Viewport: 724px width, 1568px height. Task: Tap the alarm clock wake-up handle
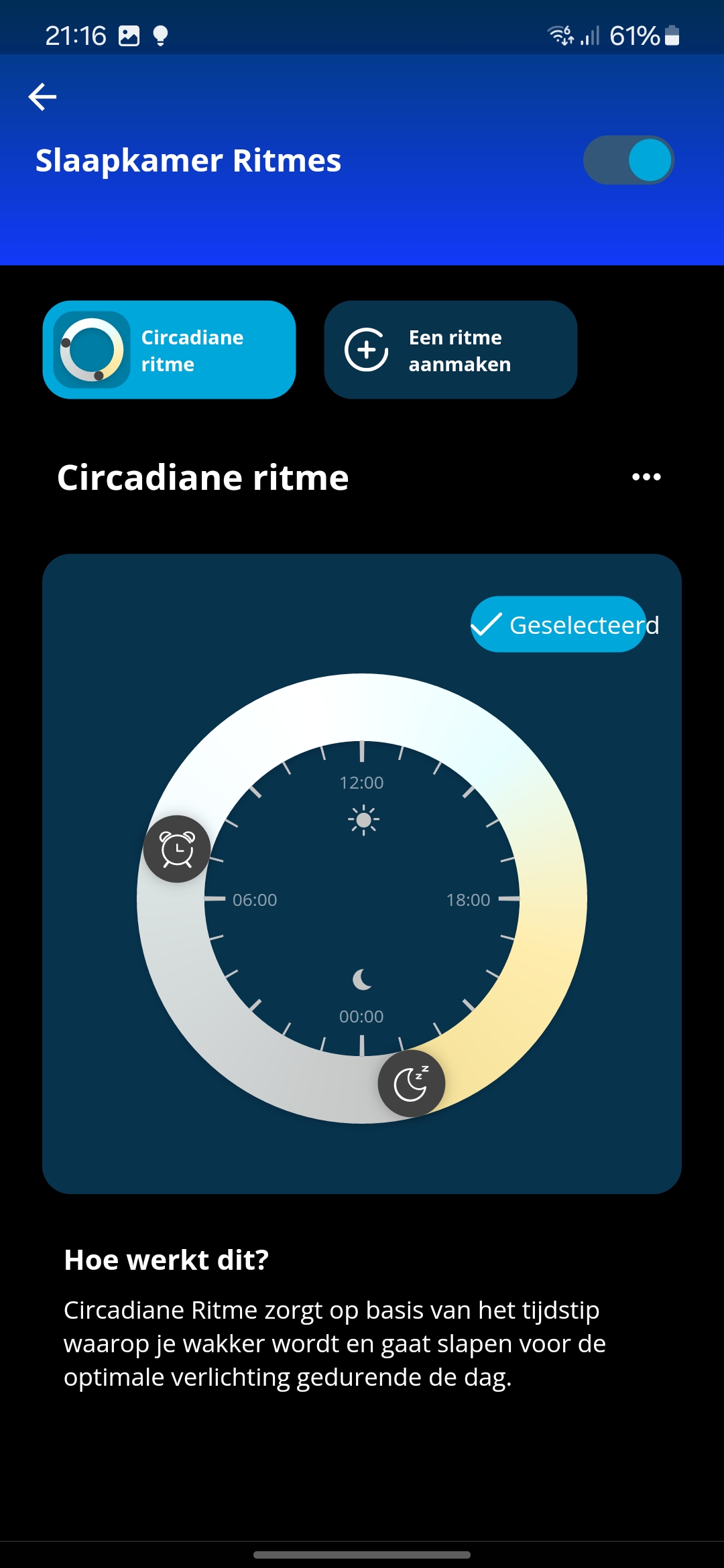pos(177,849)
